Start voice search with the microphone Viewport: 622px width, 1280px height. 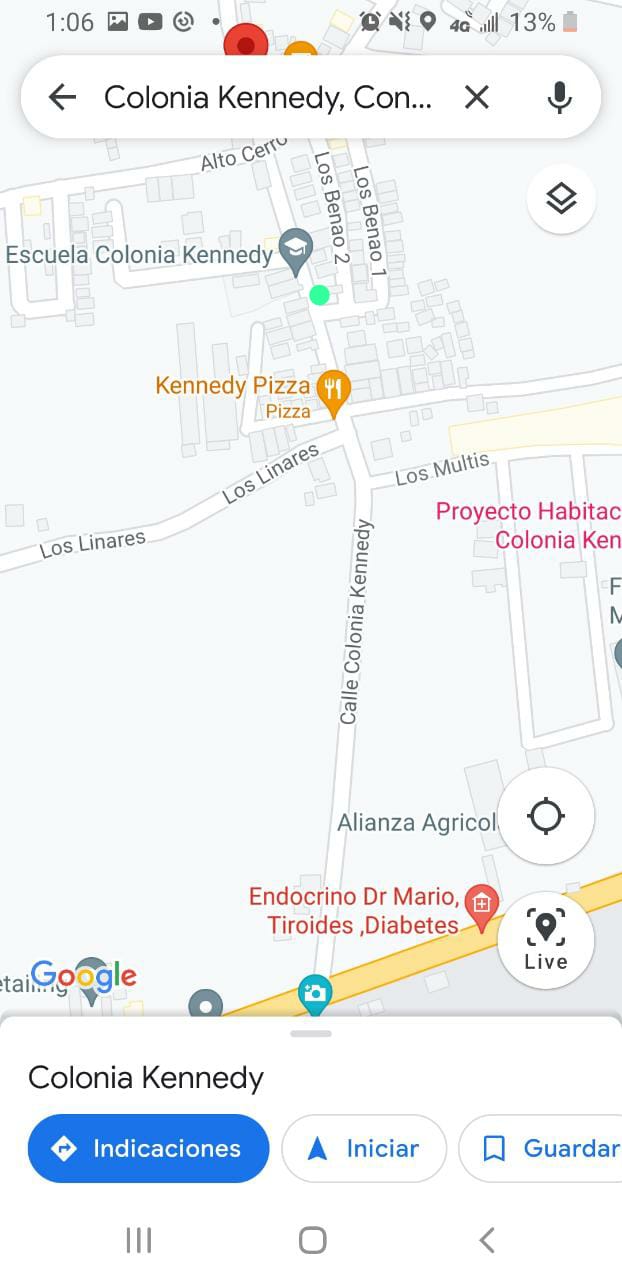559,97
